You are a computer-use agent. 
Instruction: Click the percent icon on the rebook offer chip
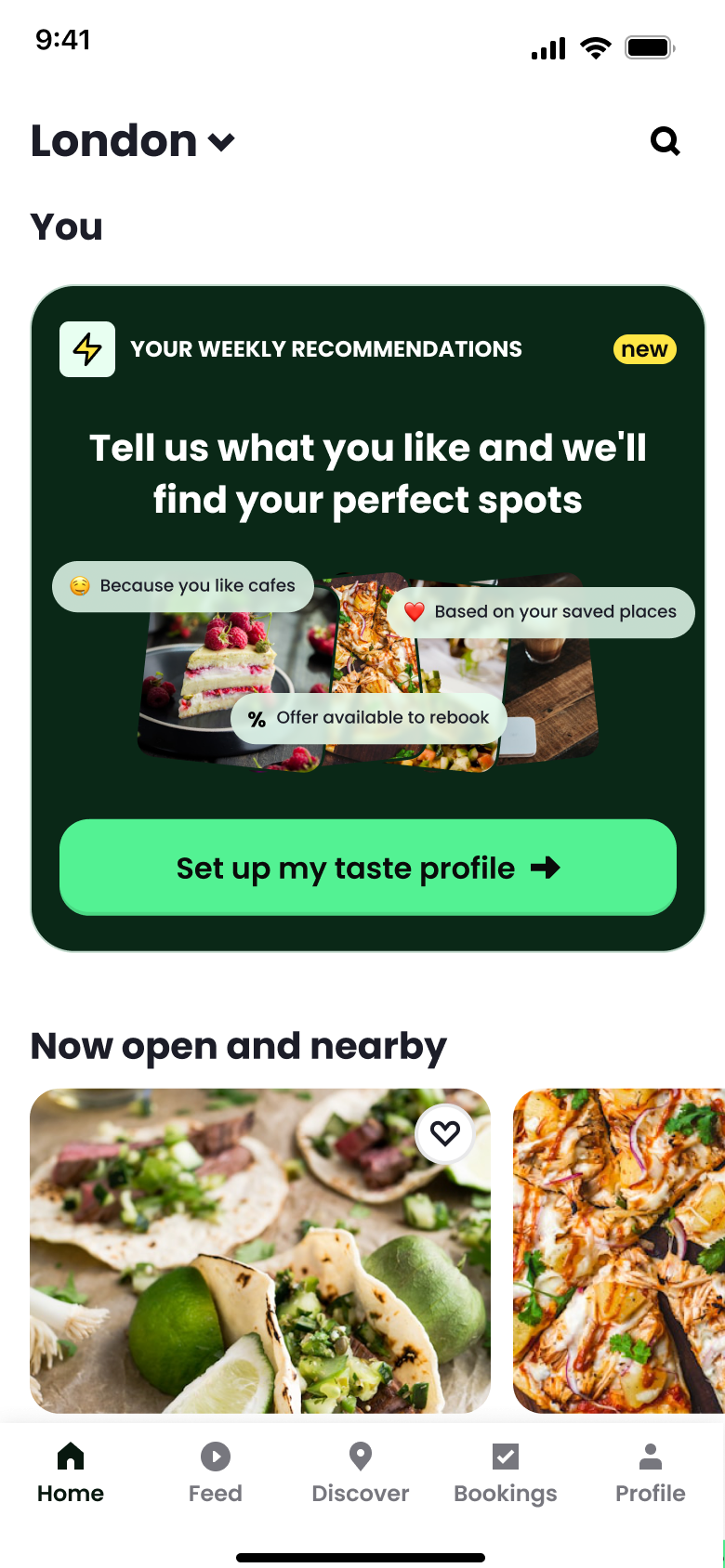pos(257,717)
